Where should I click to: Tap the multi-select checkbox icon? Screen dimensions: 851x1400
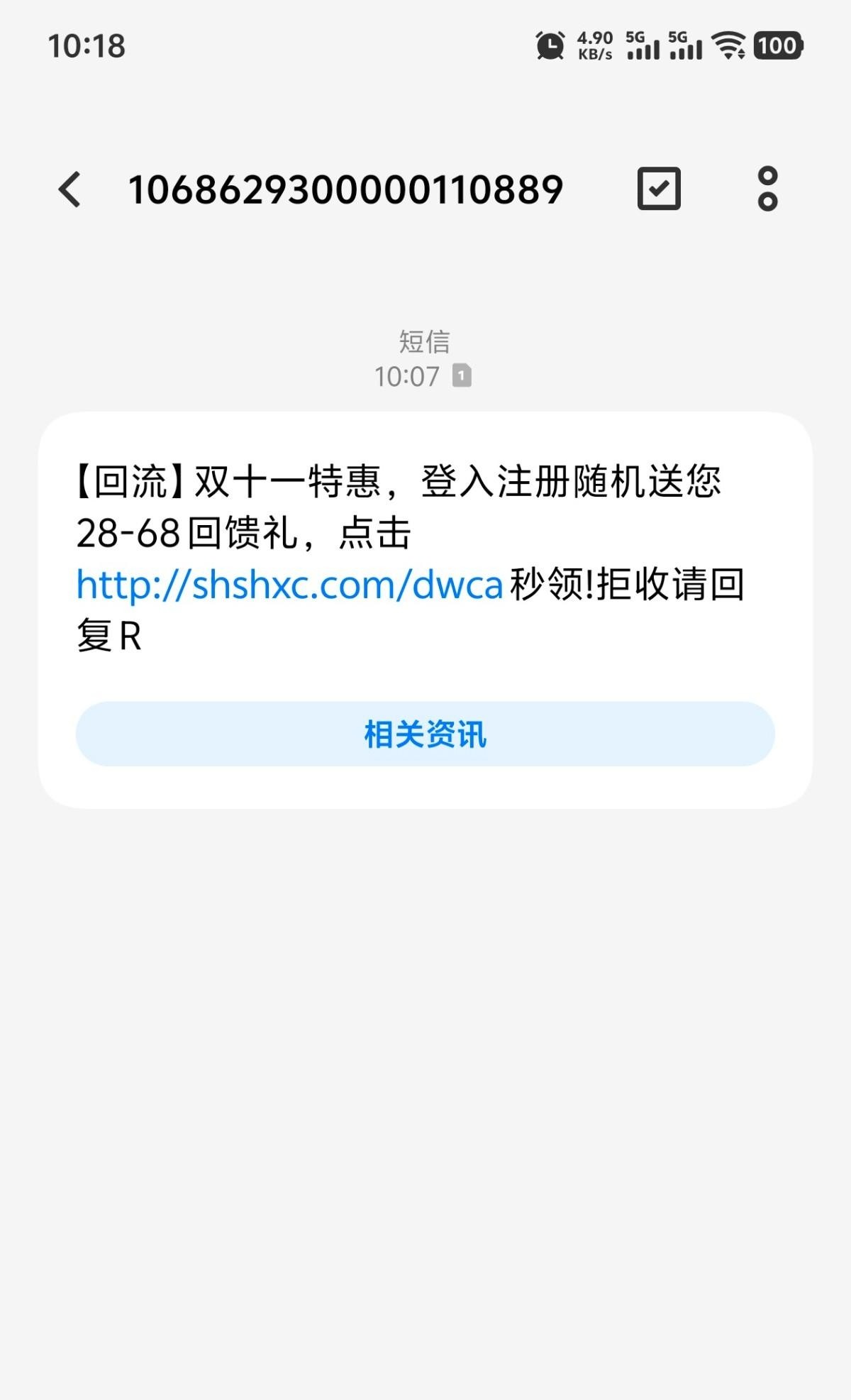click(659, 189)
